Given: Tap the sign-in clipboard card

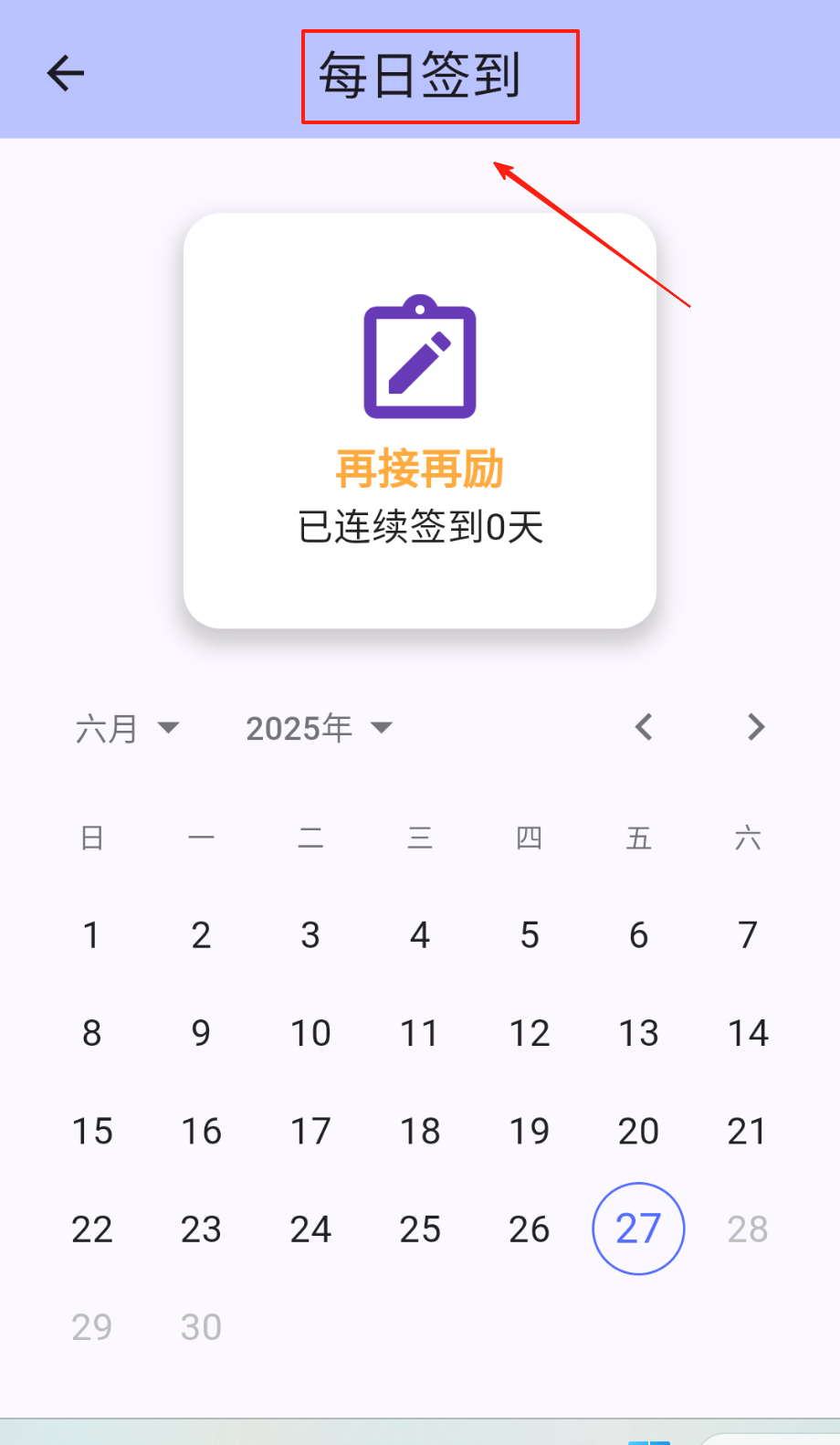Looking at the screenshot, I should tap(420, 420).
